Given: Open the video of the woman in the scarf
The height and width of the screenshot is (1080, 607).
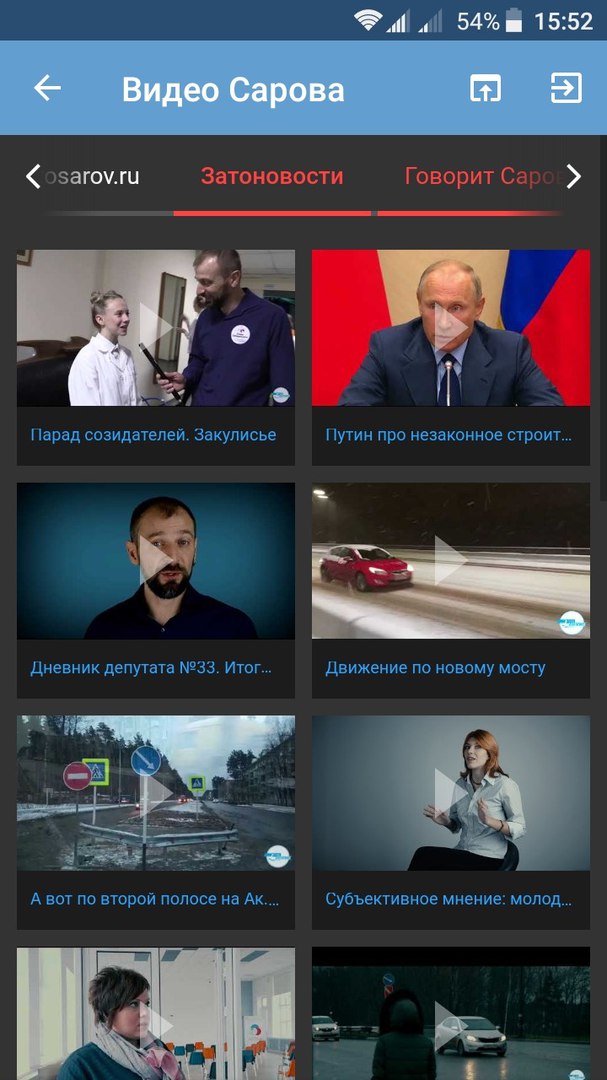Looking at the screenshot, I should (x=156, y=1015).
